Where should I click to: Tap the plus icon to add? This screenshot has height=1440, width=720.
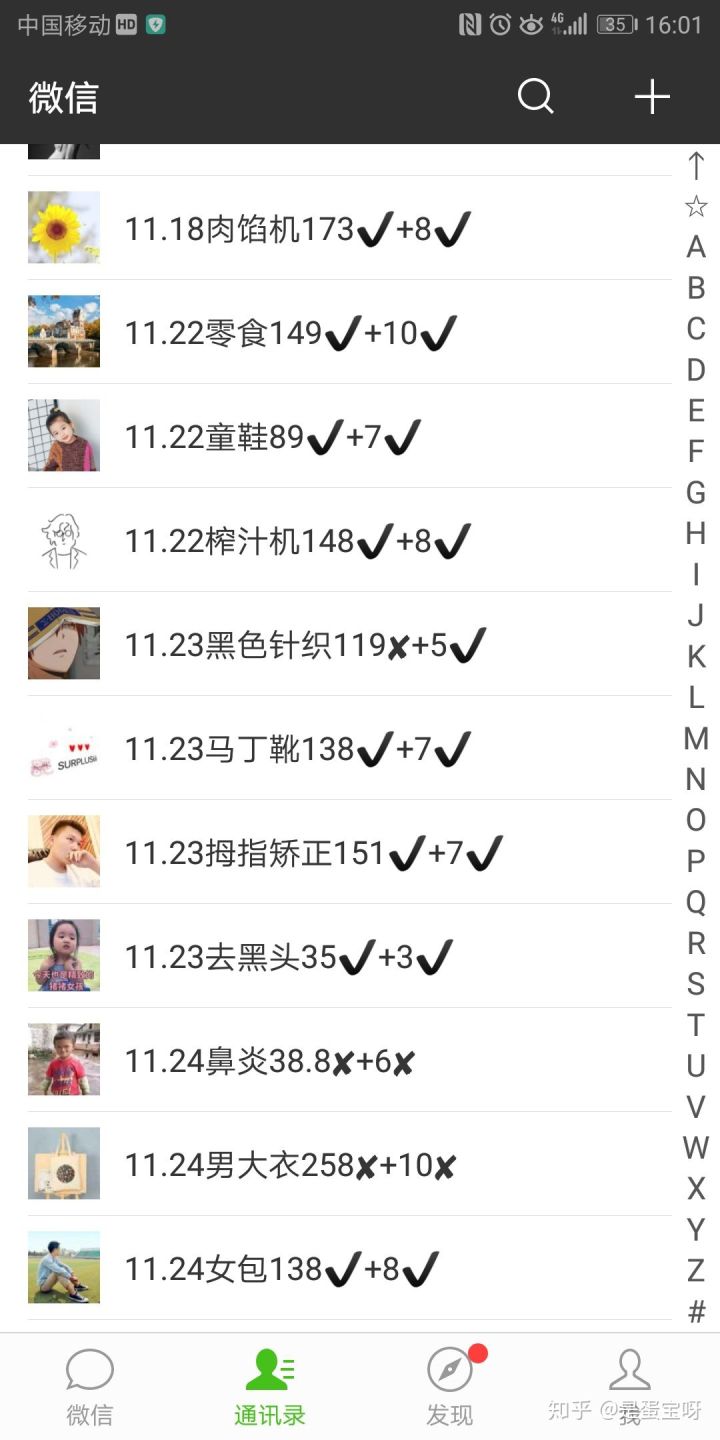click(652, 97)
